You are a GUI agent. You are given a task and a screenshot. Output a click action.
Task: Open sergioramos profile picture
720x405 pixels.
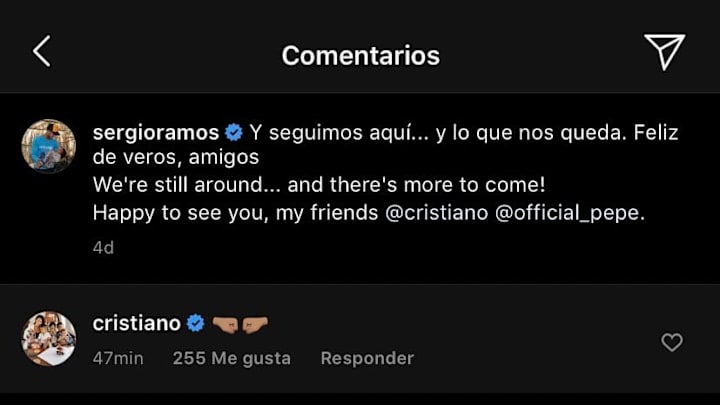tap(49, 147)
